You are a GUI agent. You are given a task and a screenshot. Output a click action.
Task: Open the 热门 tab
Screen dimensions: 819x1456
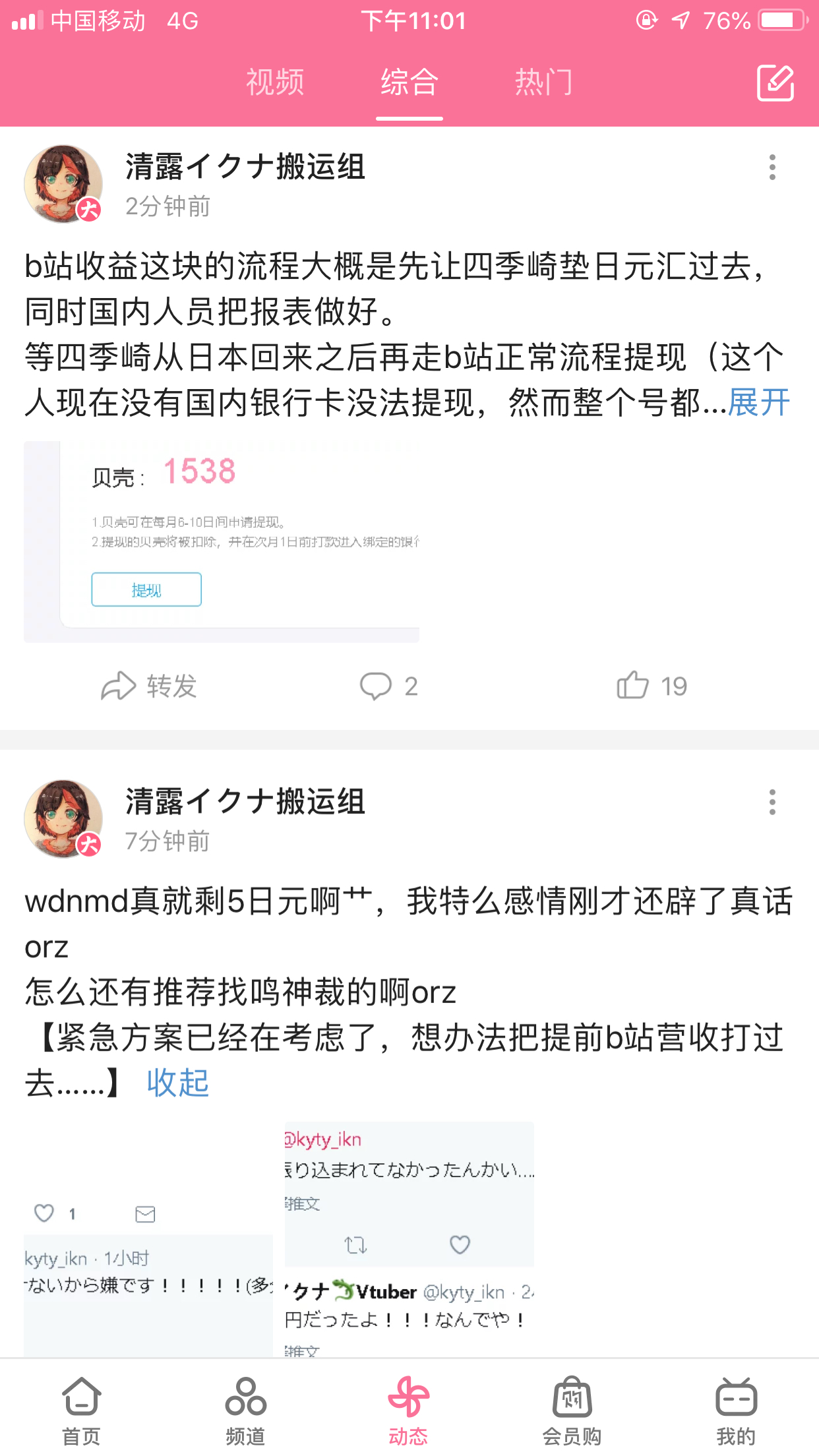click(x=543, y=83)
